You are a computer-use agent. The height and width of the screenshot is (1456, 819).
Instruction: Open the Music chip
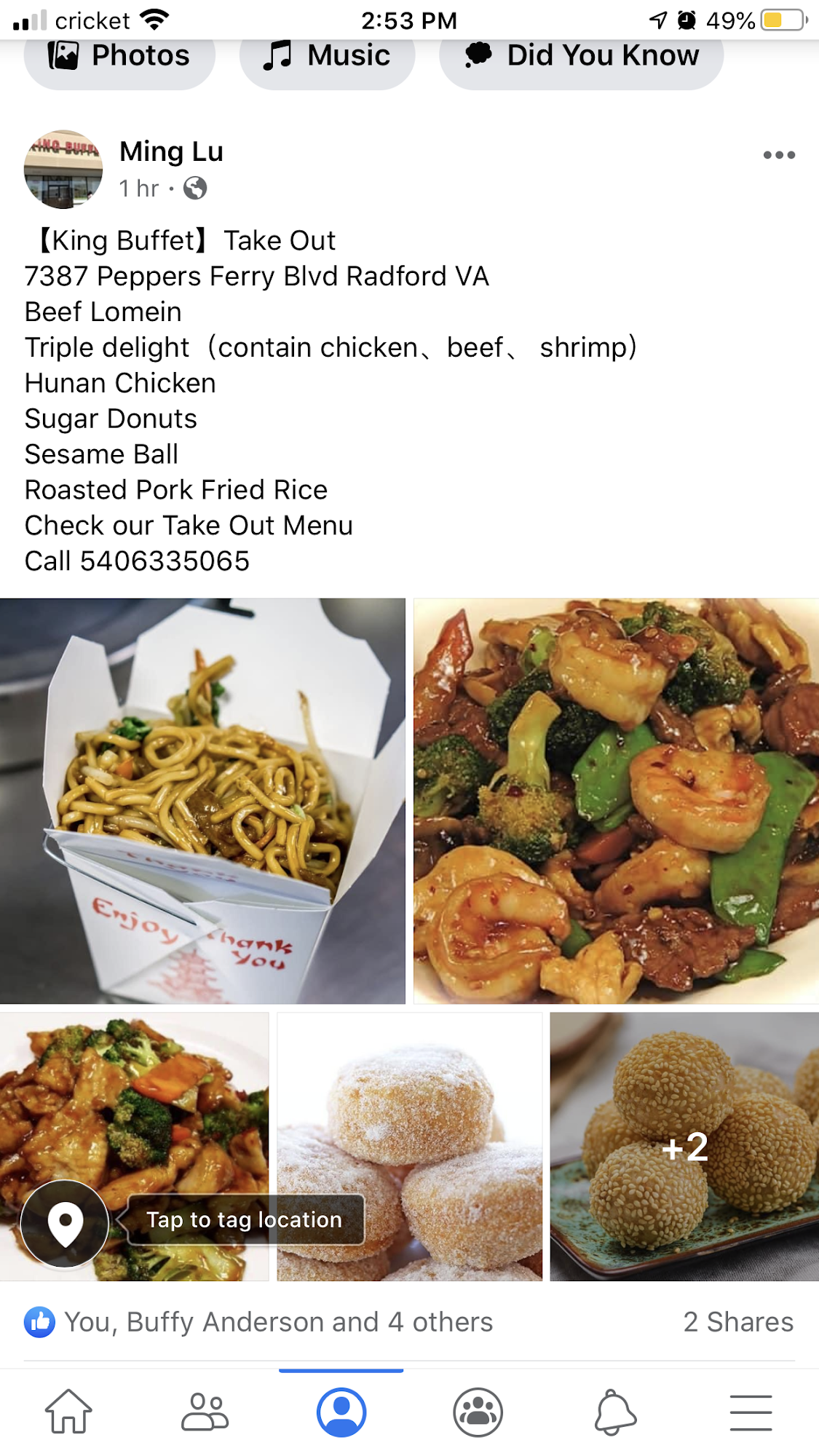(327, 57)
